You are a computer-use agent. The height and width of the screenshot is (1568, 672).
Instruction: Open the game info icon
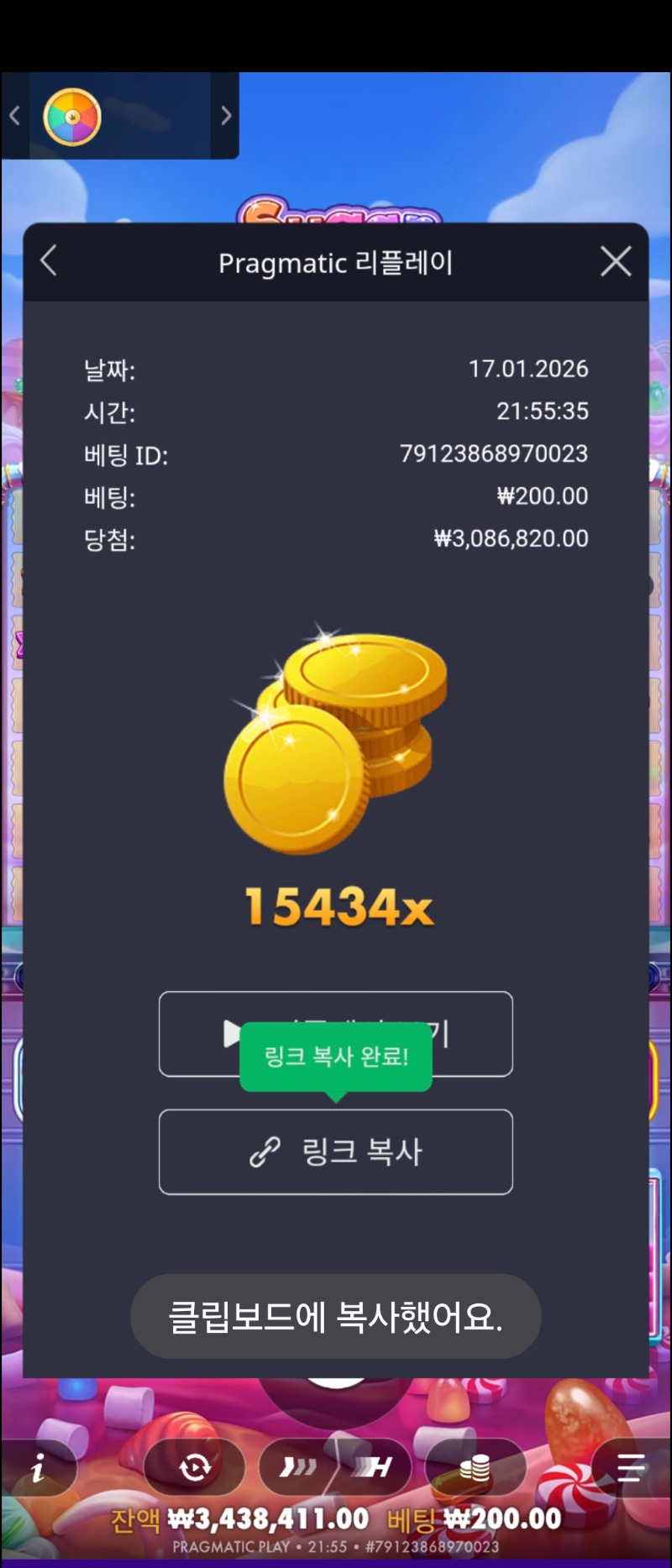tap(38, 1467)
